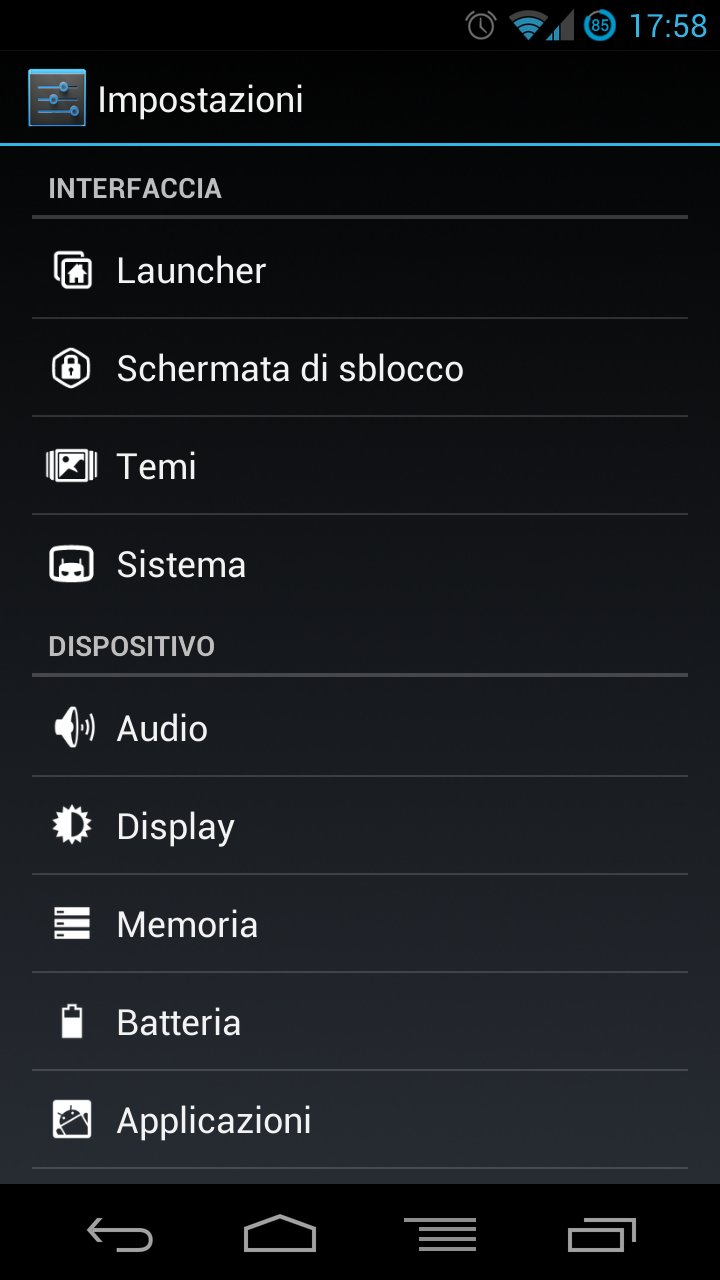This screenshot has width=720, height=1280.
Task: Open Schermata di sblocco settings
Action: coord(360,368)
